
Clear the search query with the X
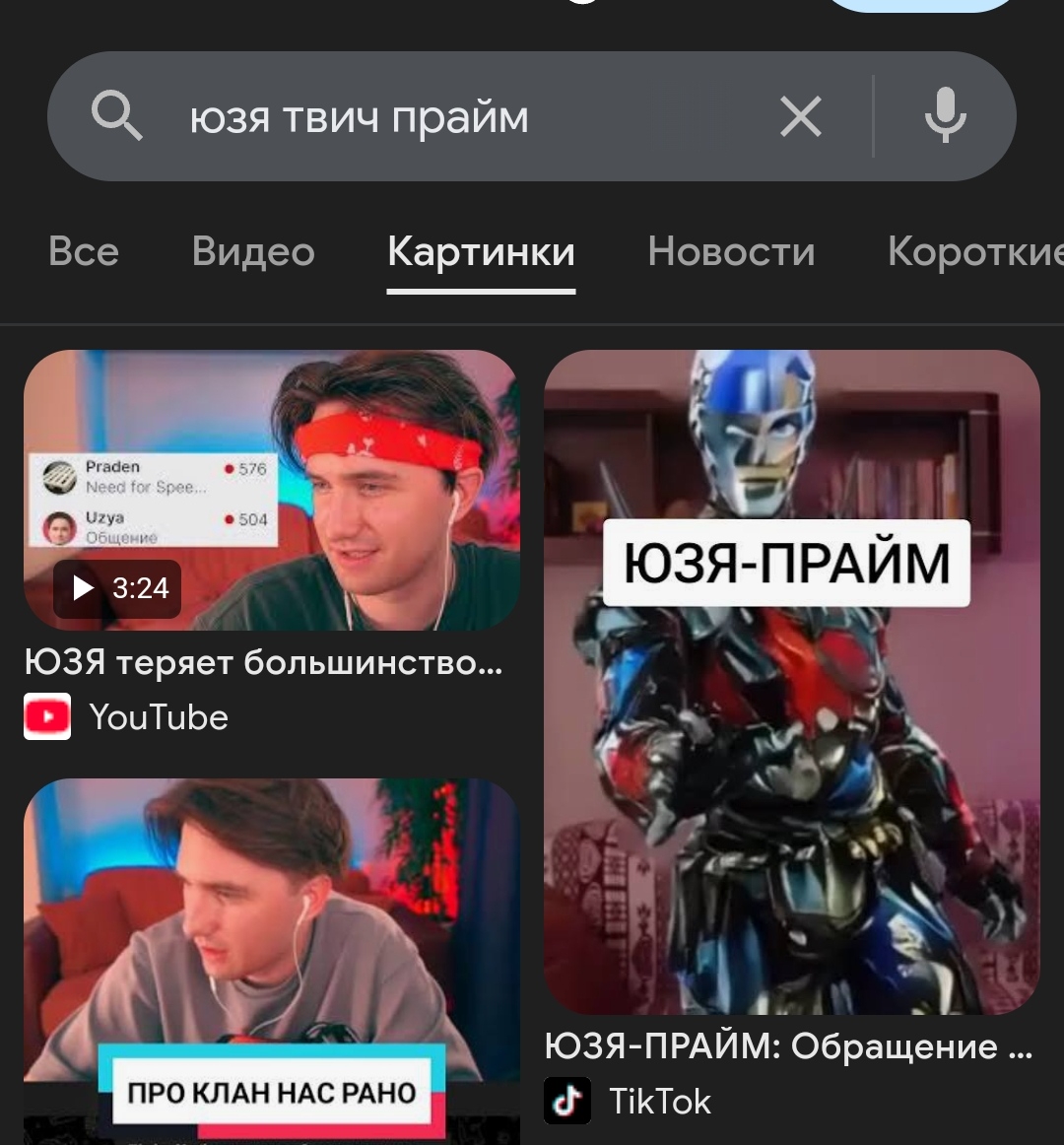(x=800, y=117)
